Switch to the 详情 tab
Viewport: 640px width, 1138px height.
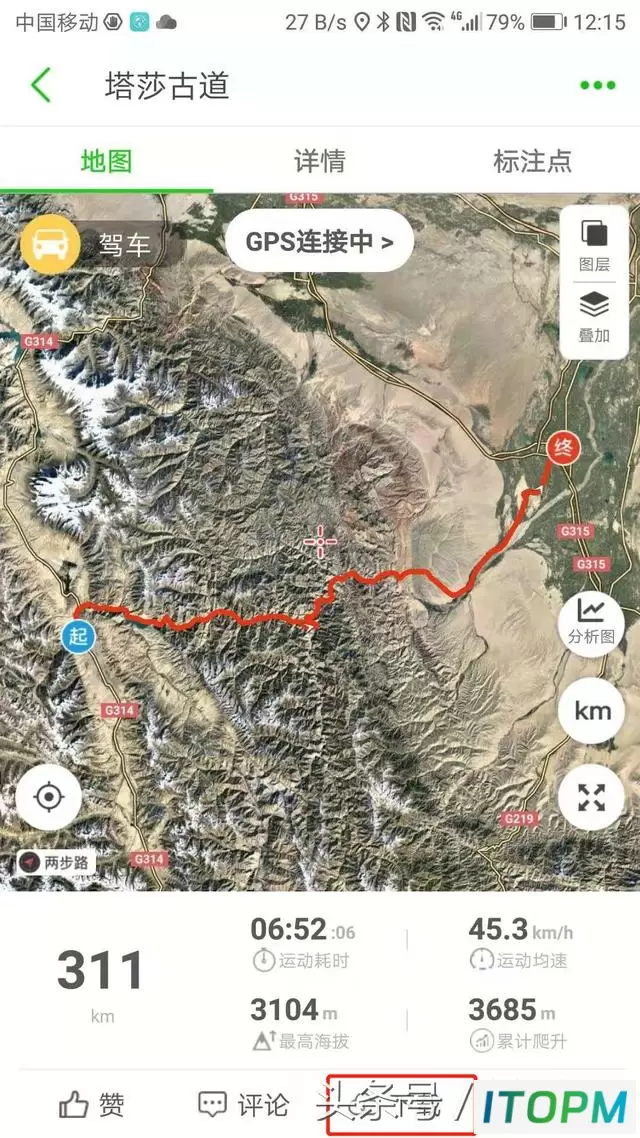[x=319, y=160]
